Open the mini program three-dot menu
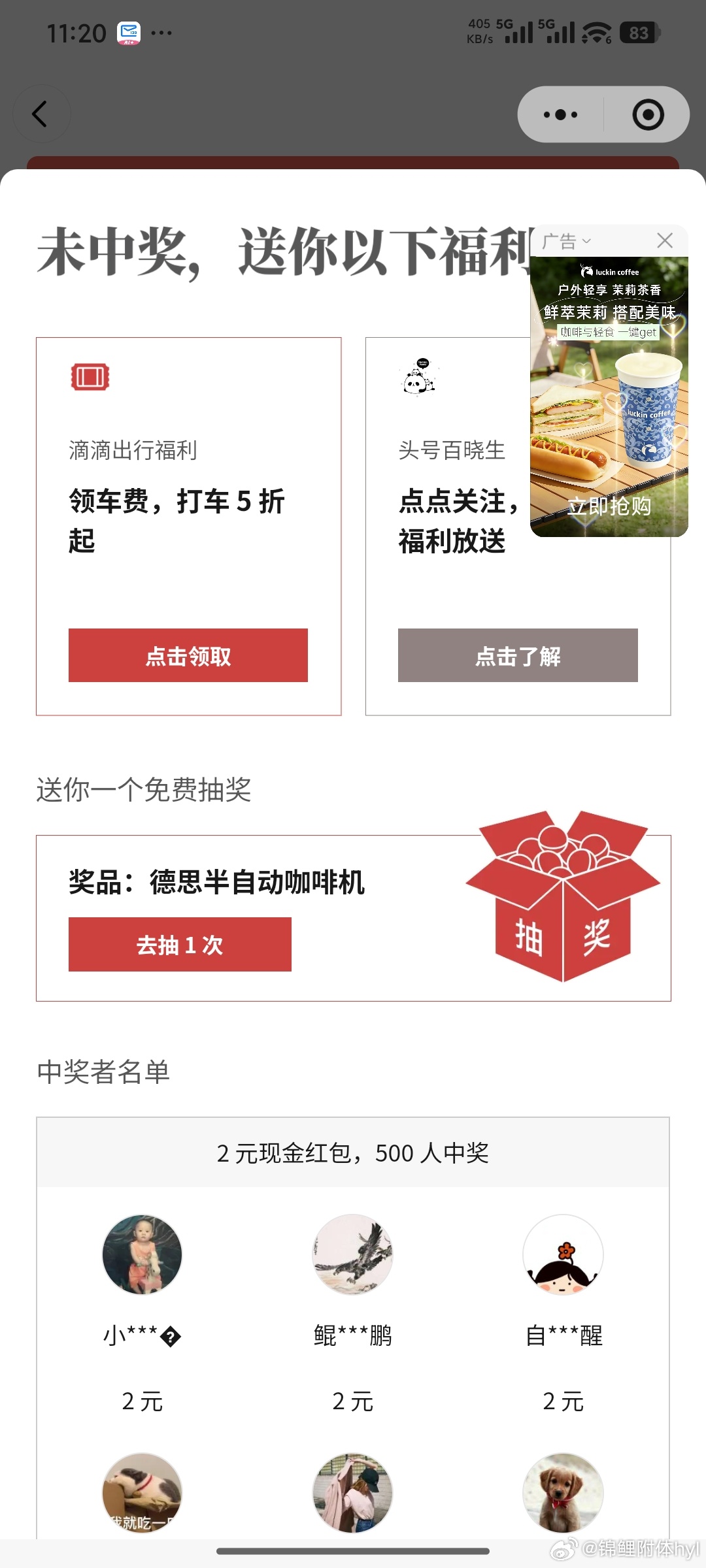706x1568 pixels. [561, 115]
